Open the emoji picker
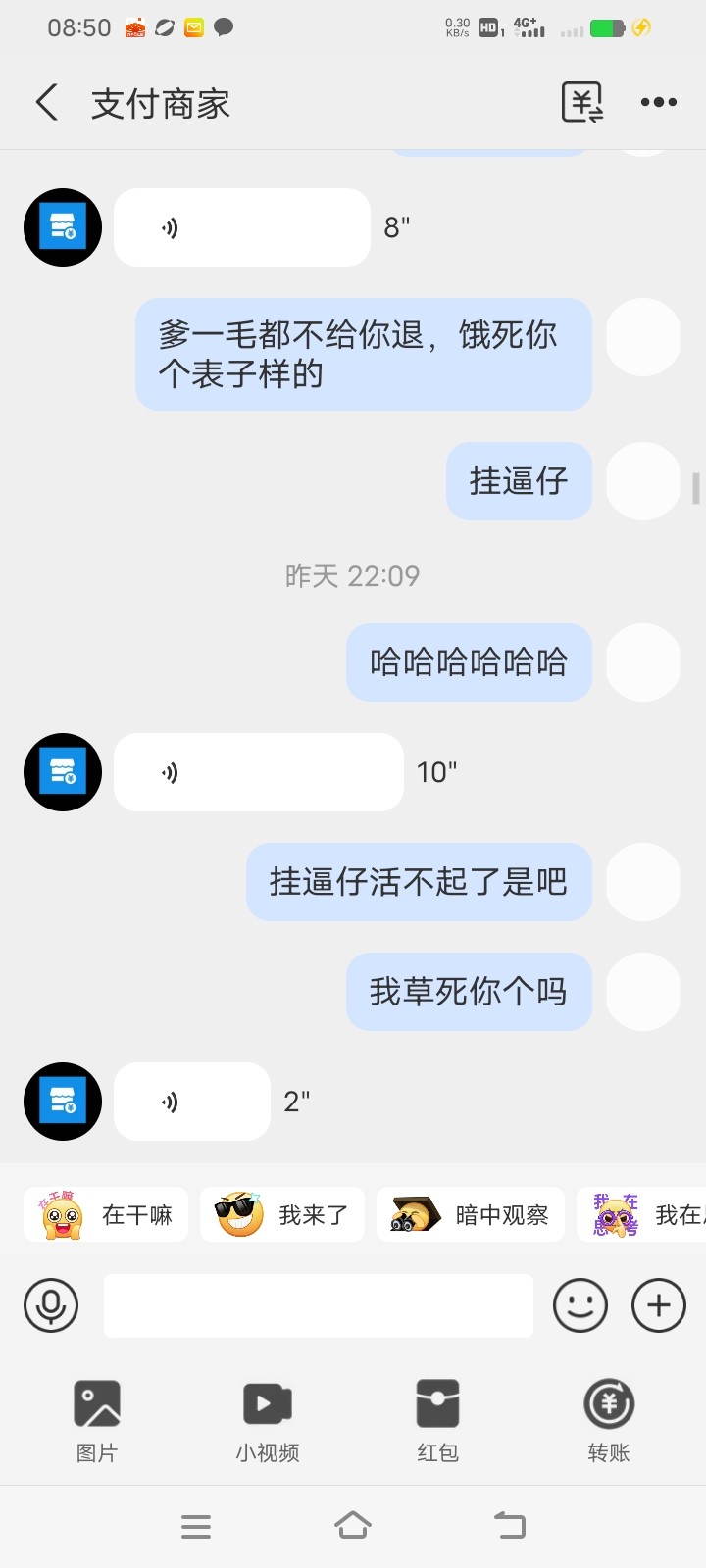The image size is (706, 1568). [580, 1305]
